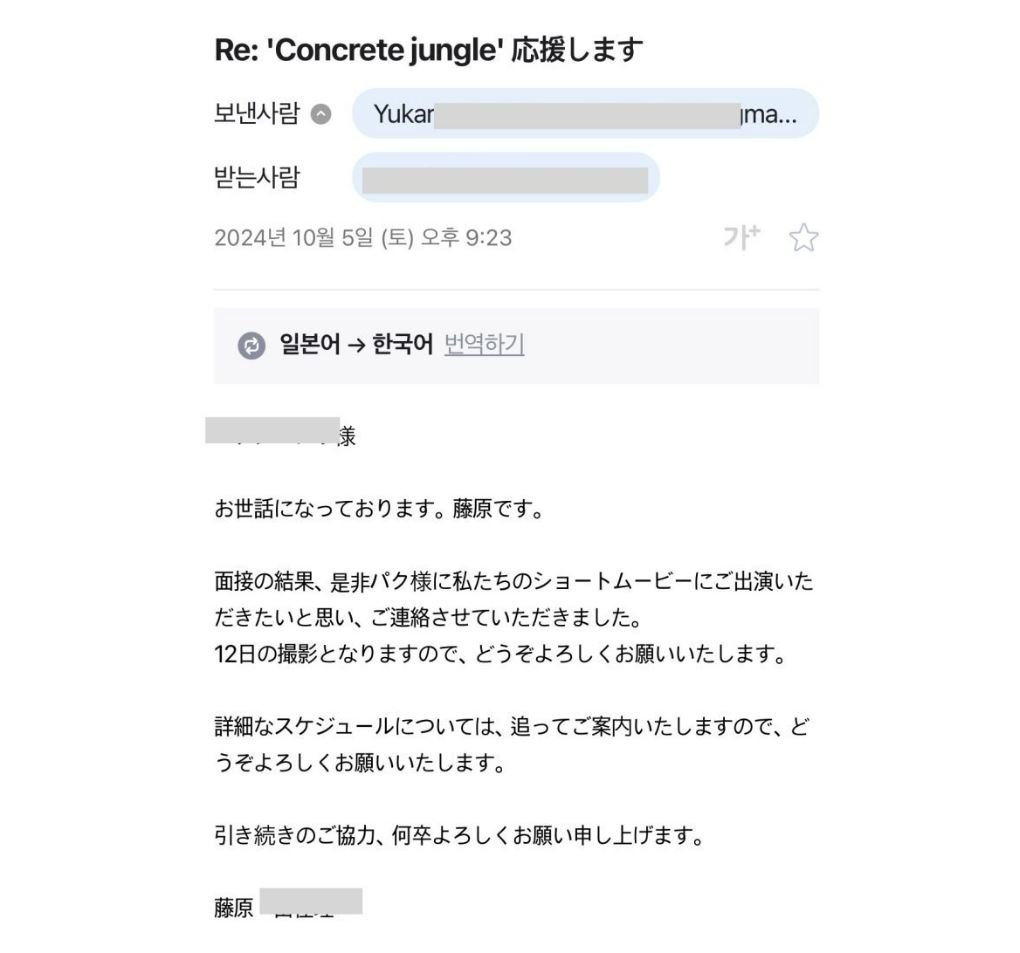Collapse the 보낸사람 sender details

coord(320,114)
